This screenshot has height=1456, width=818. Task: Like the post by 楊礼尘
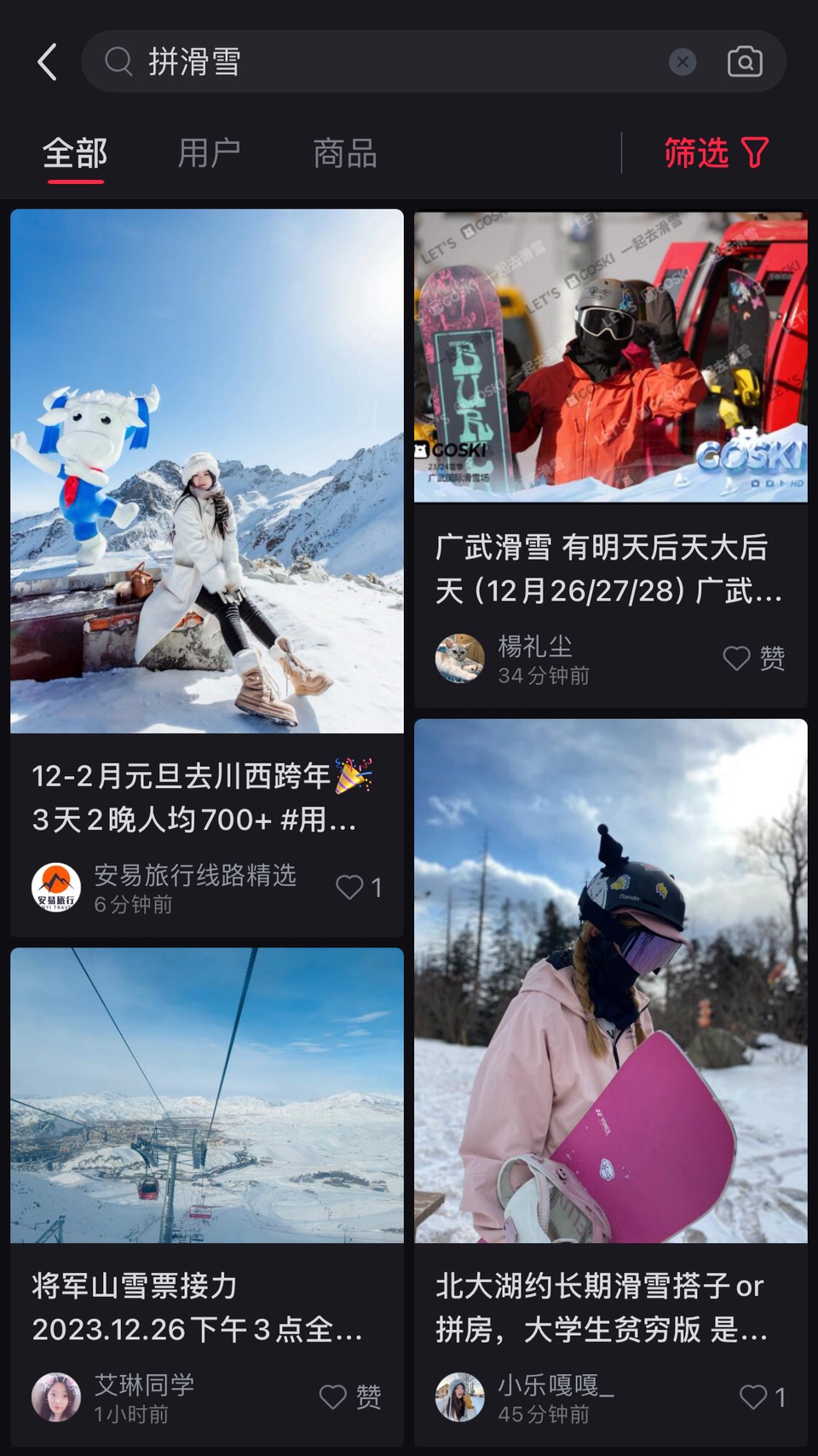tap(737, 658)
